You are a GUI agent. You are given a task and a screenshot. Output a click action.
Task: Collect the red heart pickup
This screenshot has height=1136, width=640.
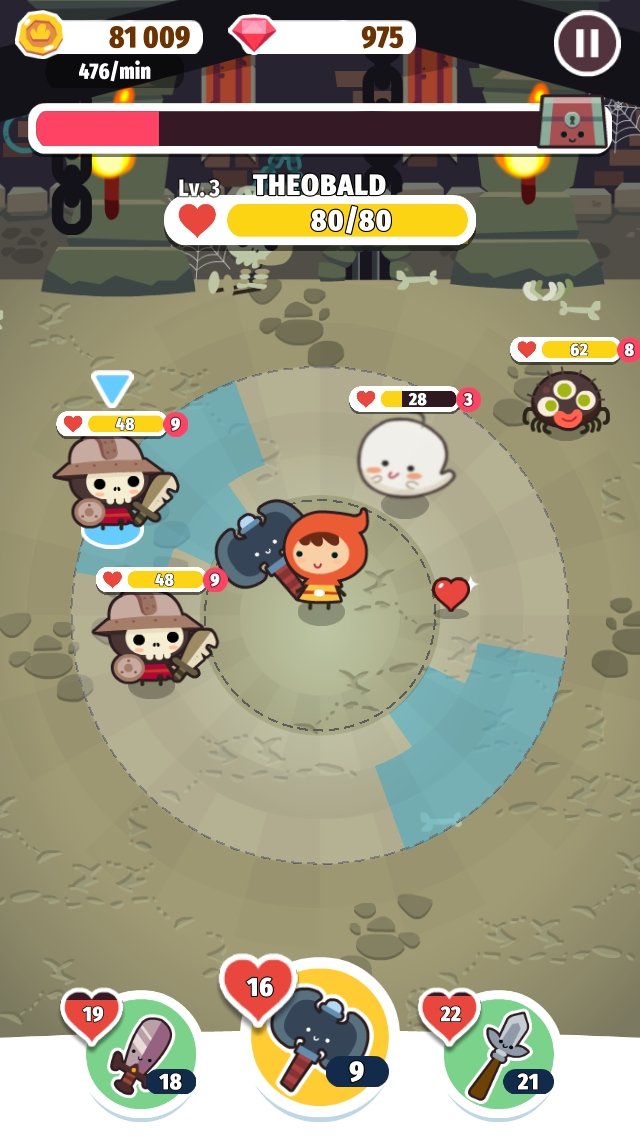[451, 593]
